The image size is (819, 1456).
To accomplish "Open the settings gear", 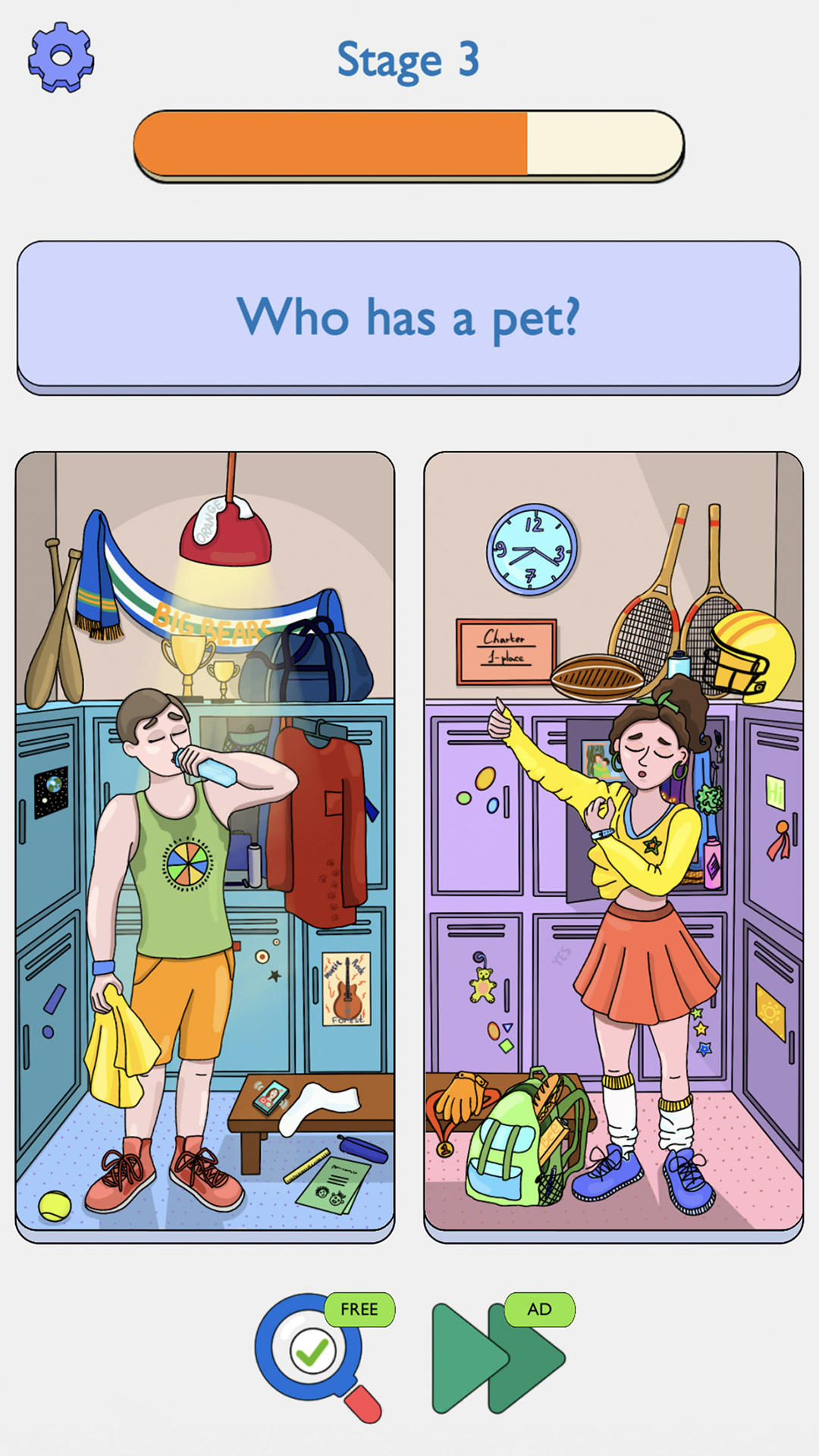I will click(x=61, y=58).
